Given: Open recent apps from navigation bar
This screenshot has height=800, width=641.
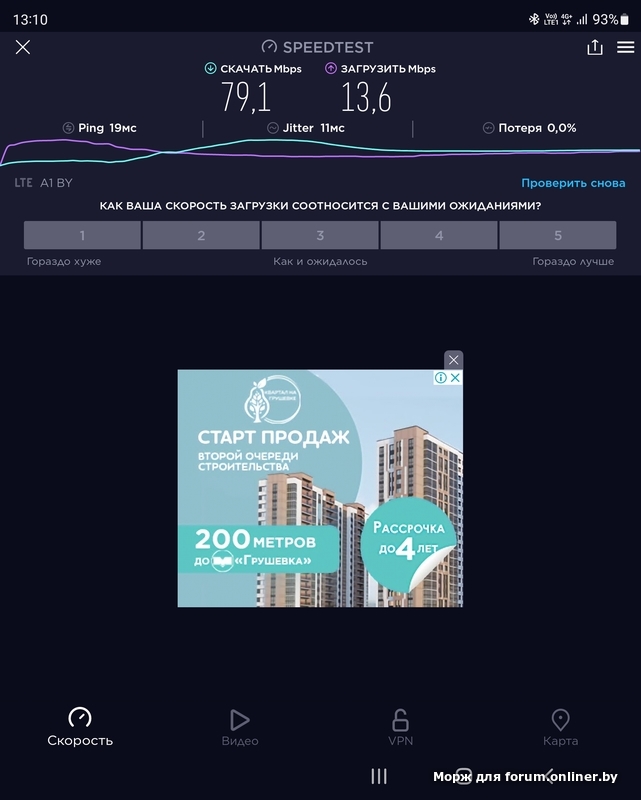Looking at the screenshot, I should click(379, 776).
